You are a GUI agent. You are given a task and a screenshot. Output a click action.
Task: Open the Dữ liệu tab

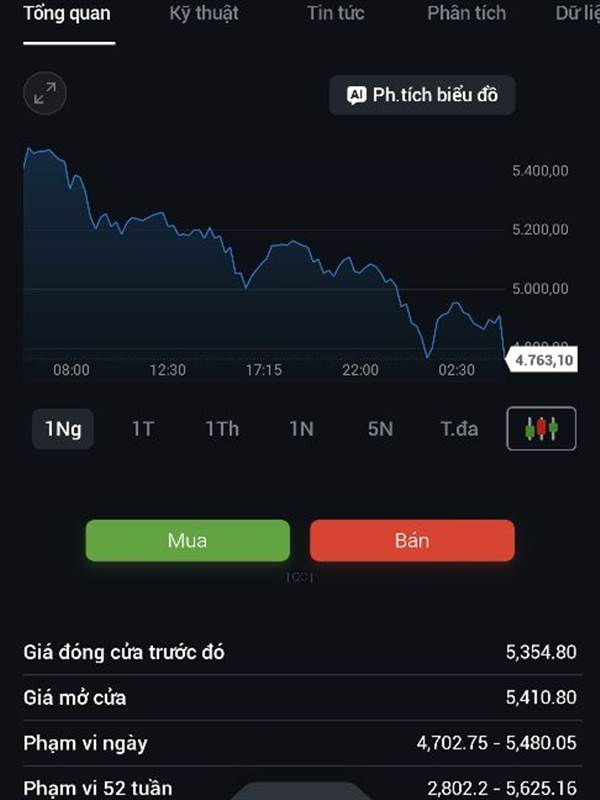pyautogui.click(x=578, y=14)
